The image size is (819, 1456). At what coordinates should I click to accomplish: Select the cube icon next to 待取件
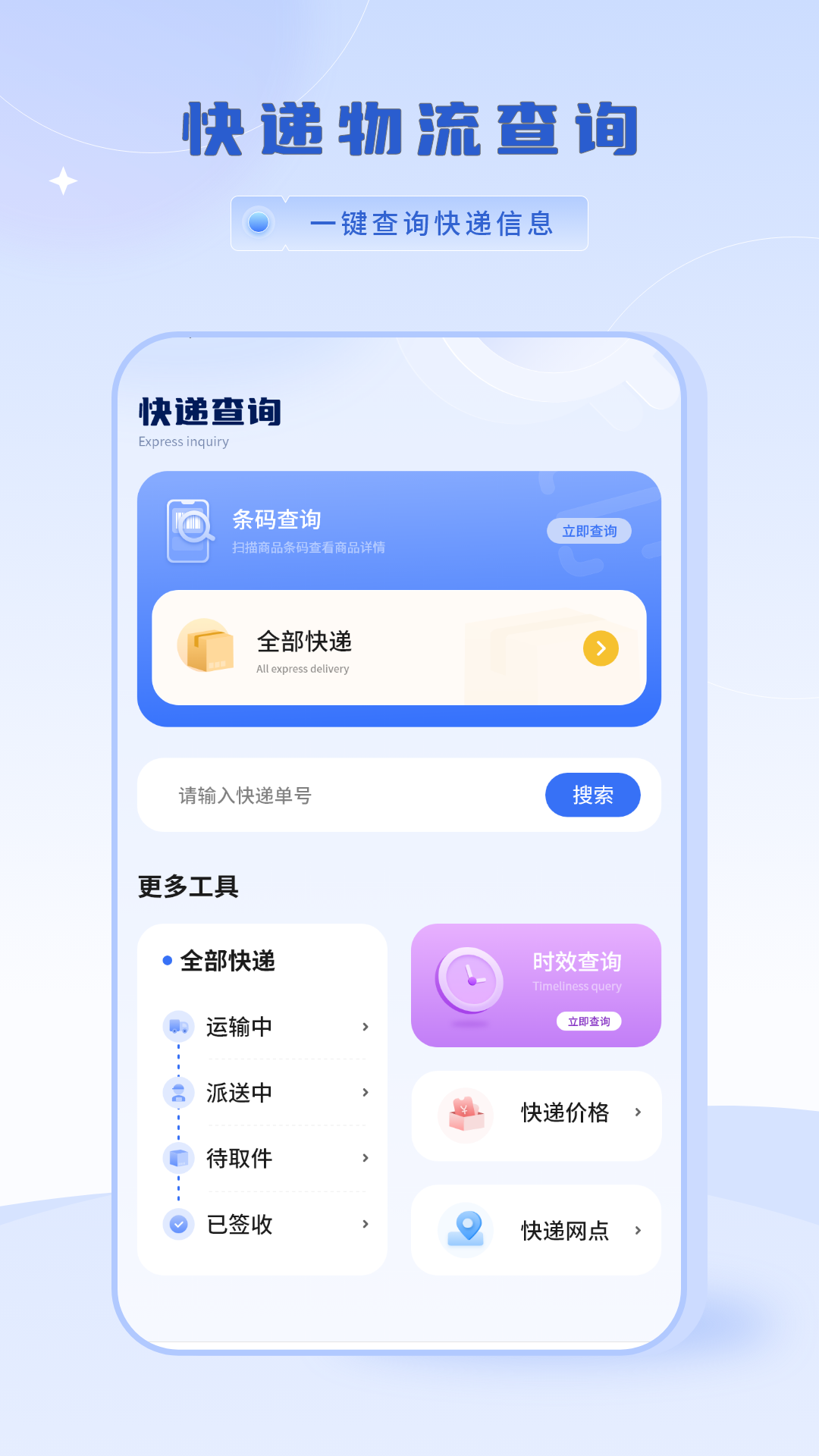click(179, 1158)
